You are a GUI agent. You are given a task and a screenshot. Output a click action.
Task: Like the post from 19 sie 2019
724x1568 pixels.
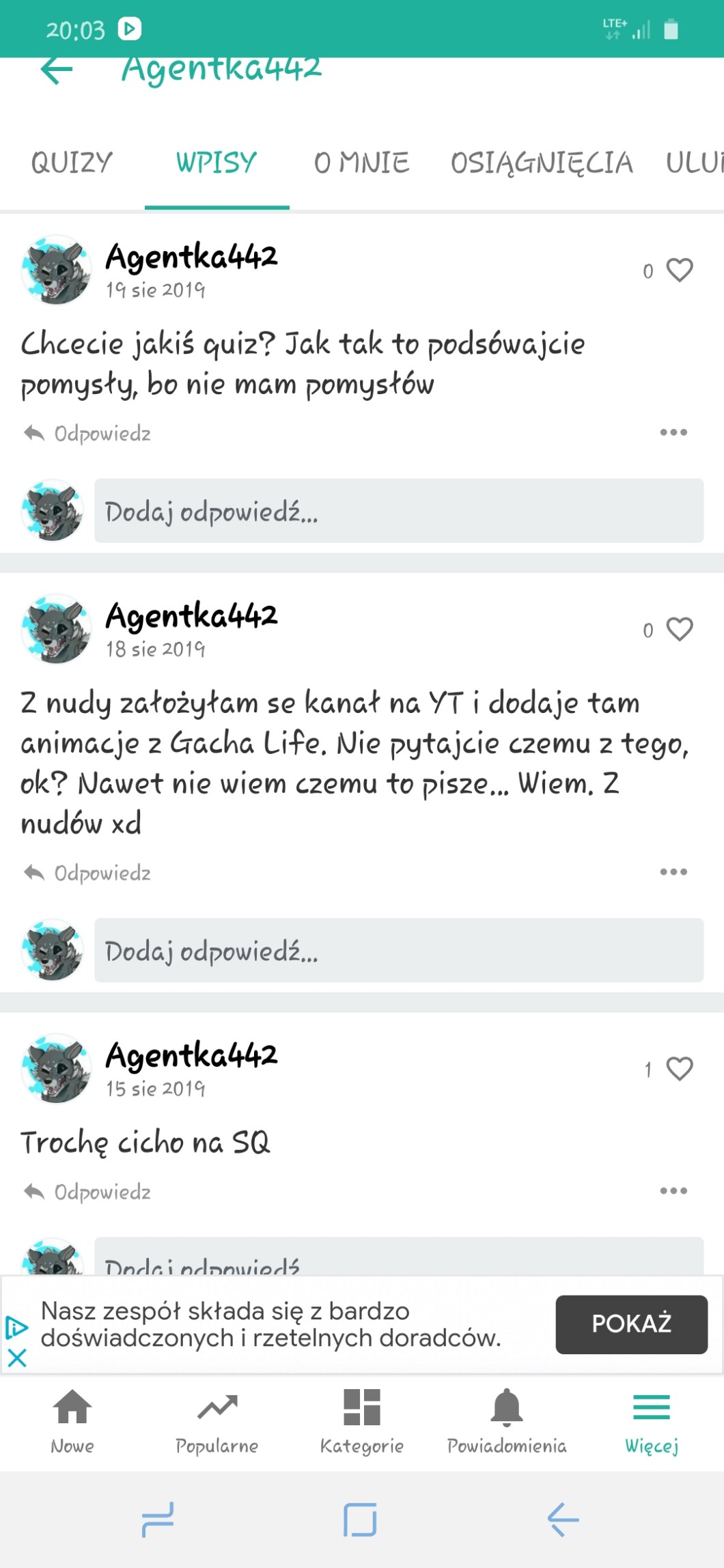(x=679, y=270)
